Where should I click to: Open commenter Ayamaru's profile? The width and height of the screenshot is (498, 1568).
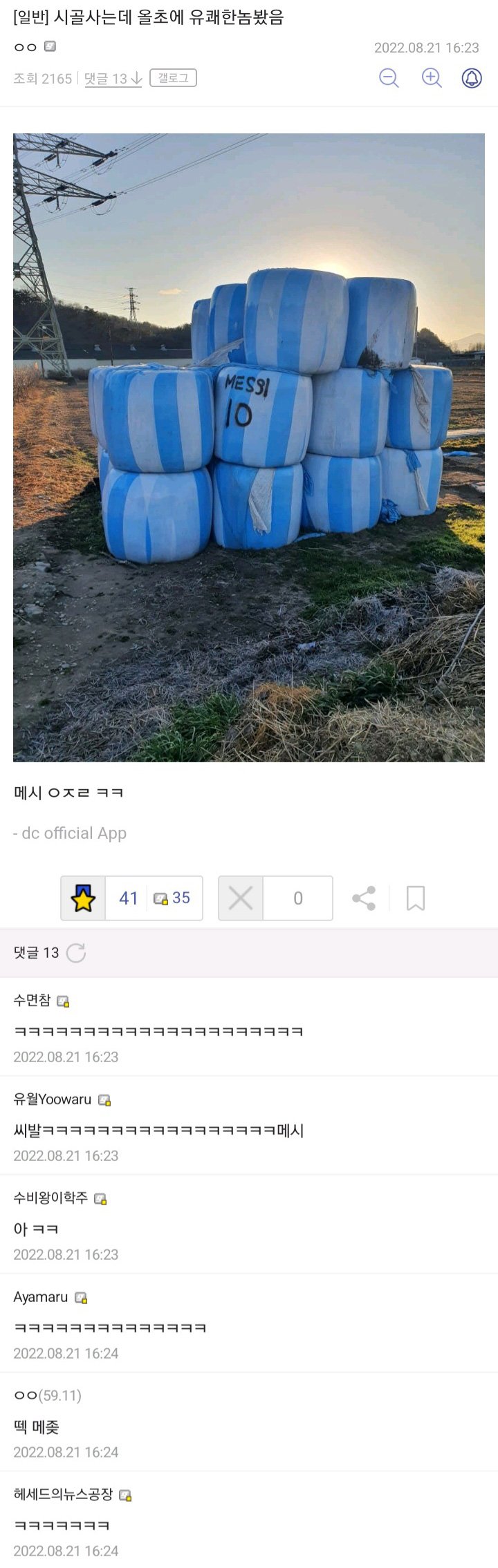(41, 1297)
